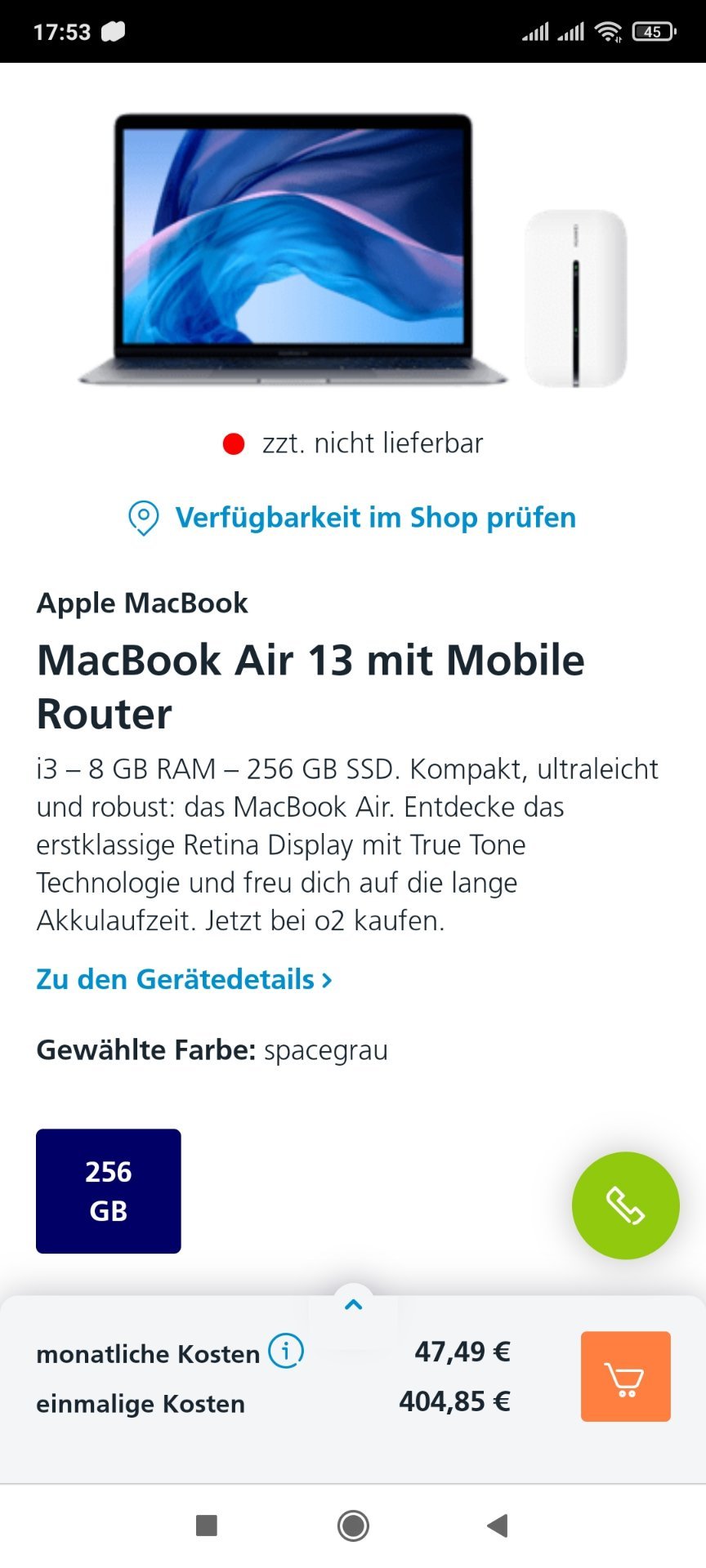Open Zu den Gerätedetails link

184,979
